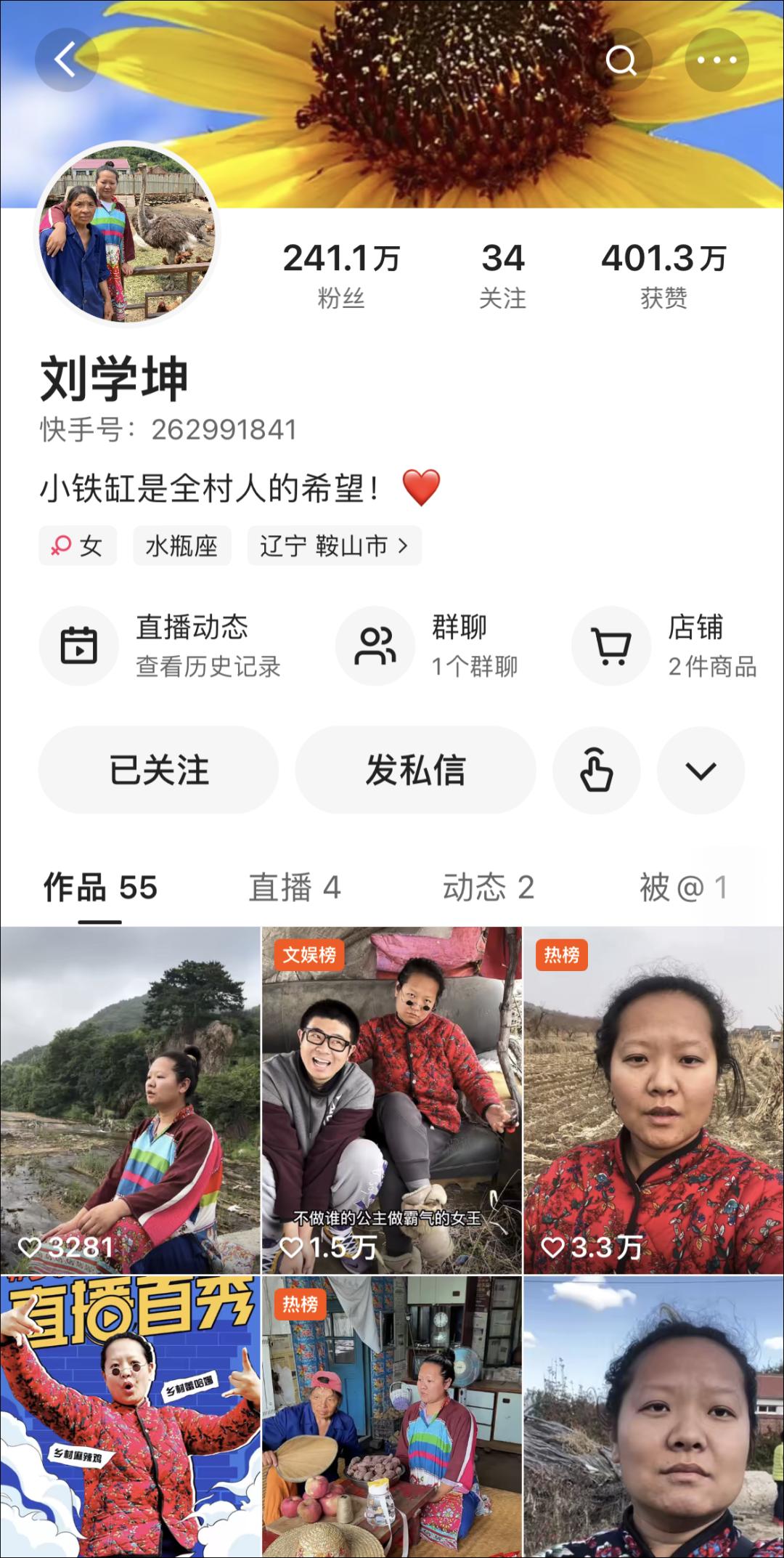Tap 已关注 to unfollow this user
This screenshot has width=784, height=1558.
coord(160,770)
